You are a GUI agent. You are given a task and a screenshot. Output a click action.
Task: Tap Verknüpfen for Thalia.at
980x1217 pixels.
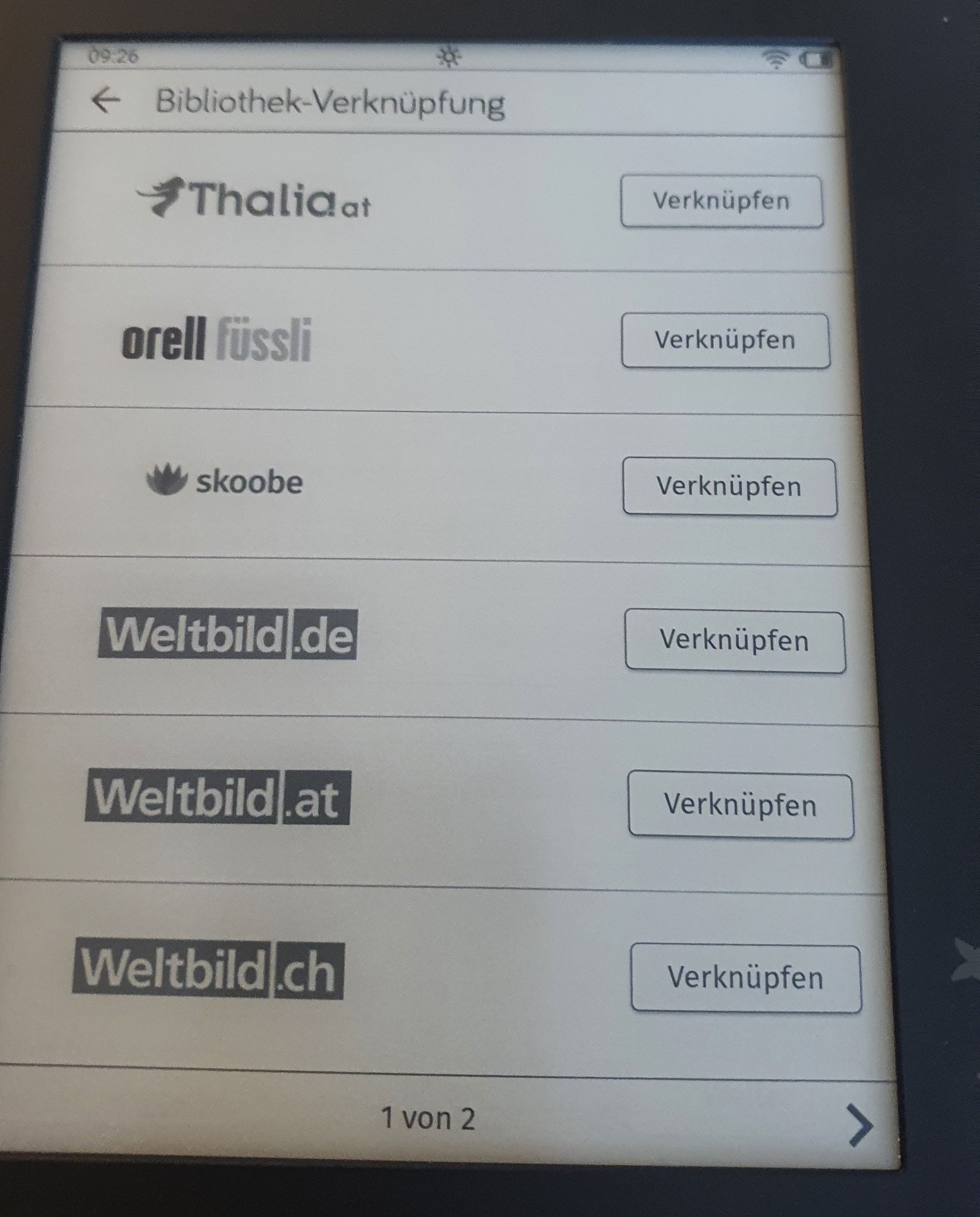click(x=722, y=201)
